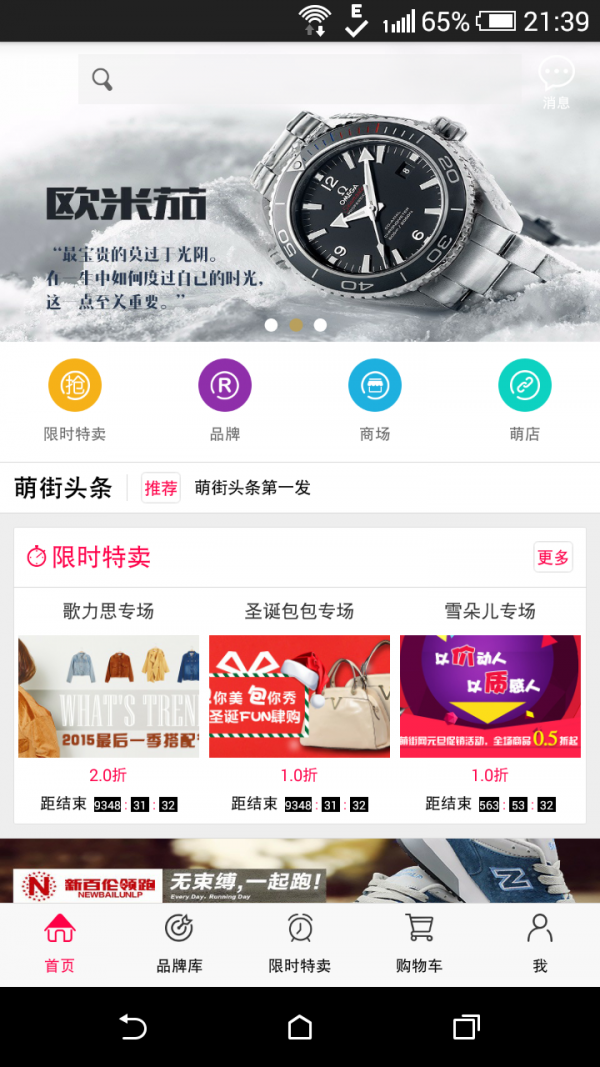Viewport: 600px width, 1067px height.
Task: Switch to the 品牌库 tab
Action: click(x=180, y=944)
